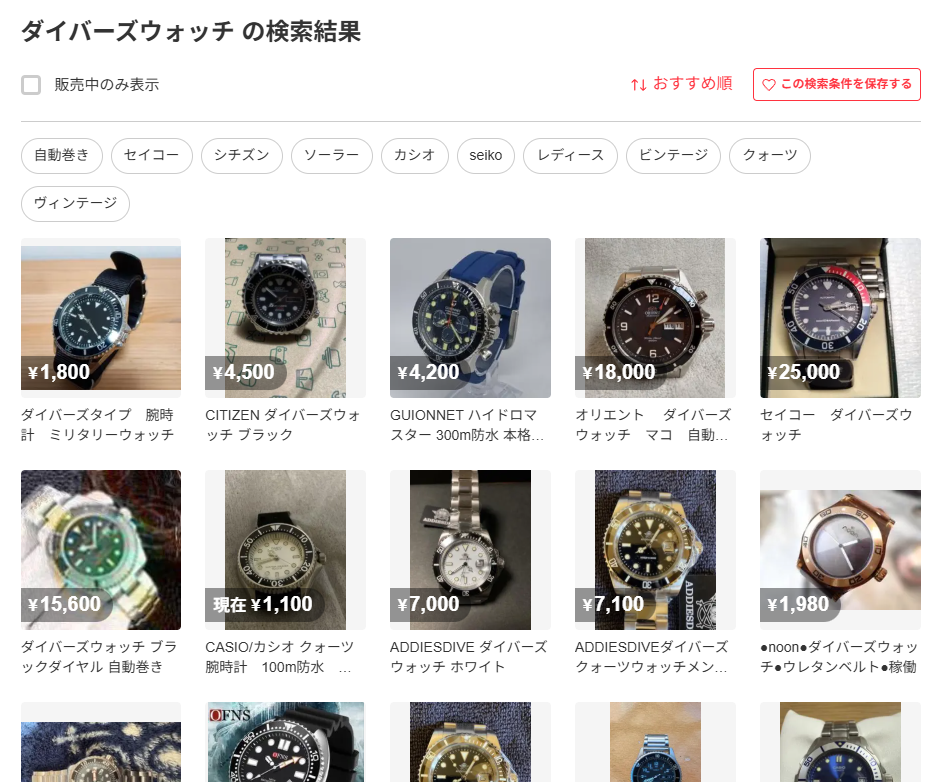
Task: View the セイコー ダイバーズウォッチ ¥25,000 item
Action: coord(840,317)
